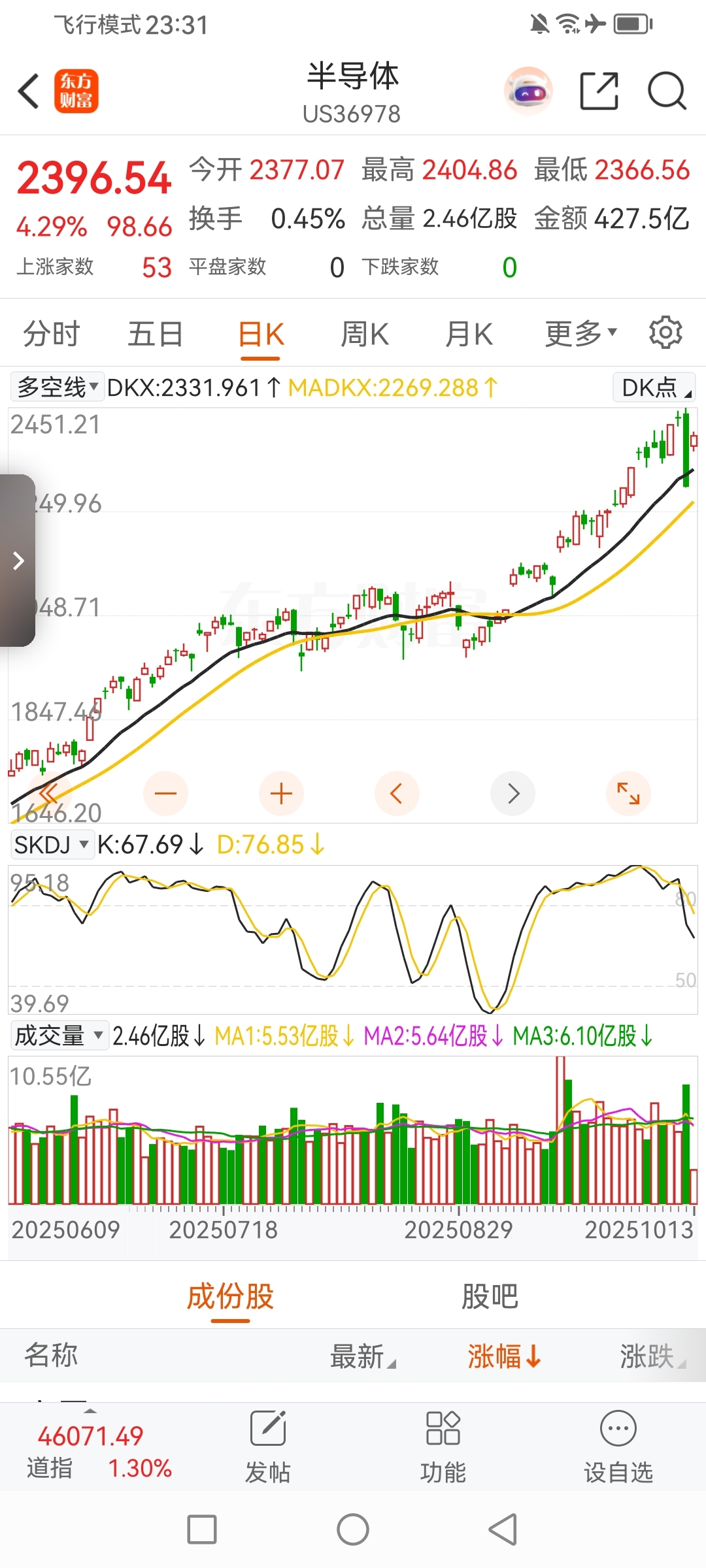Open the search magnifier
The height and width of the screenshot is (1568, 706).
pyautogui.click(x=666, y=91)
